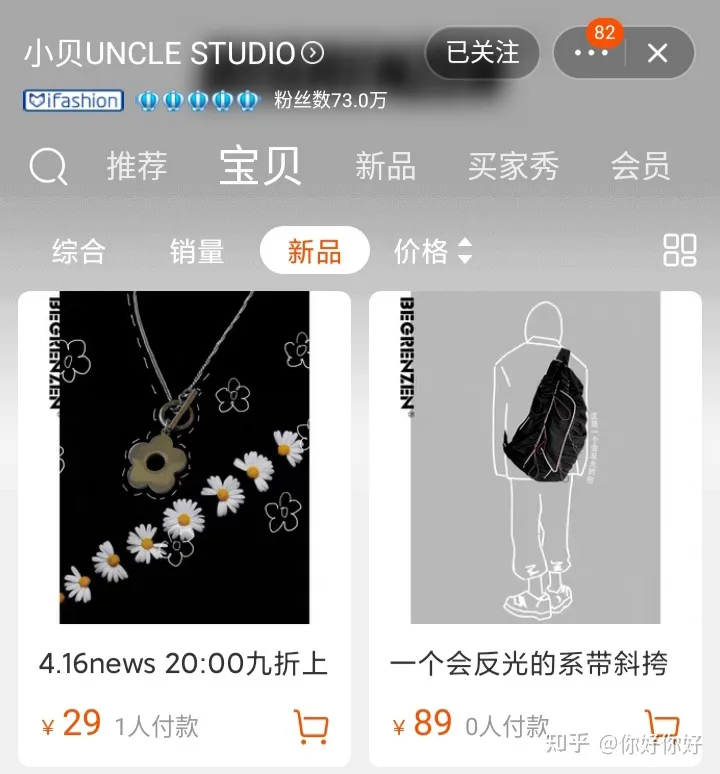Add the daisy necklace to cart
Image resolution: width=720 pixels, height=774 pixels.
point(310,727)
